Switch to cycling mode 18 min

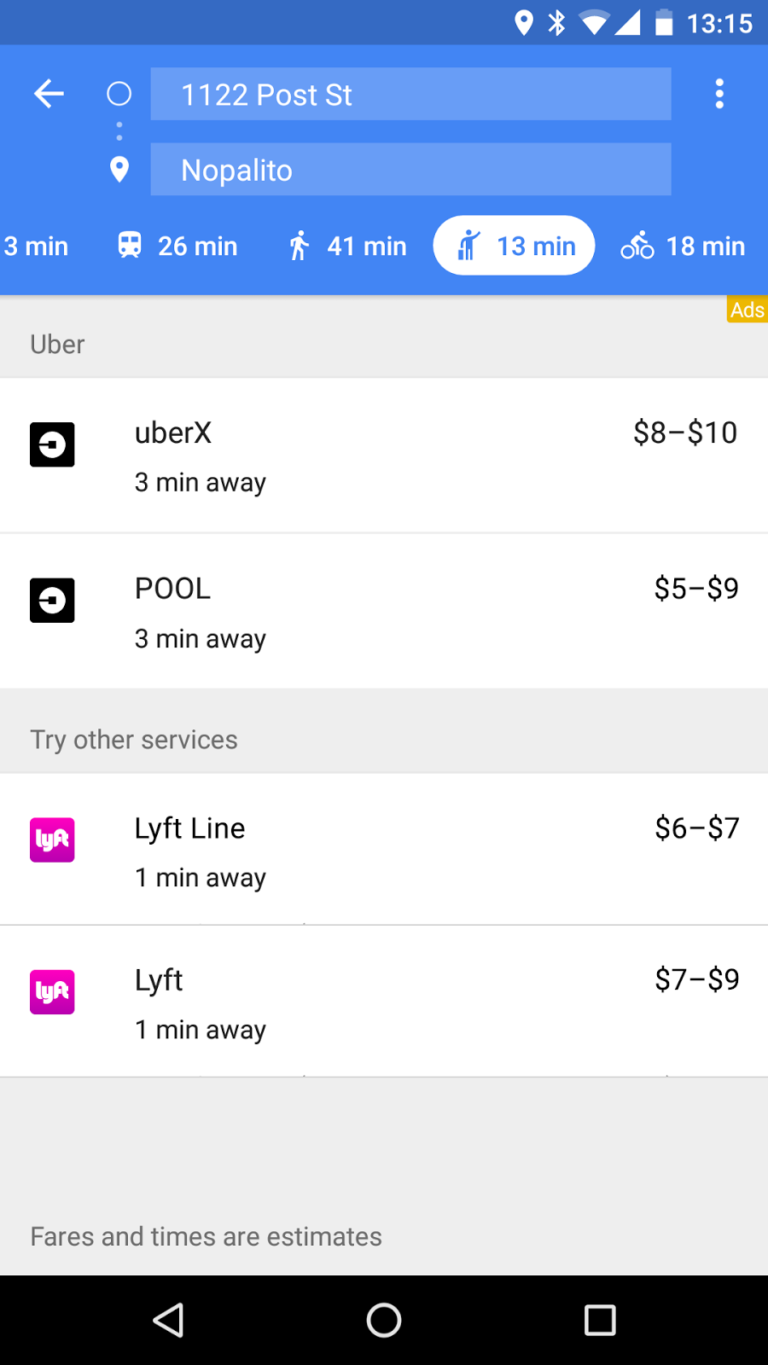tap(683, 246)
